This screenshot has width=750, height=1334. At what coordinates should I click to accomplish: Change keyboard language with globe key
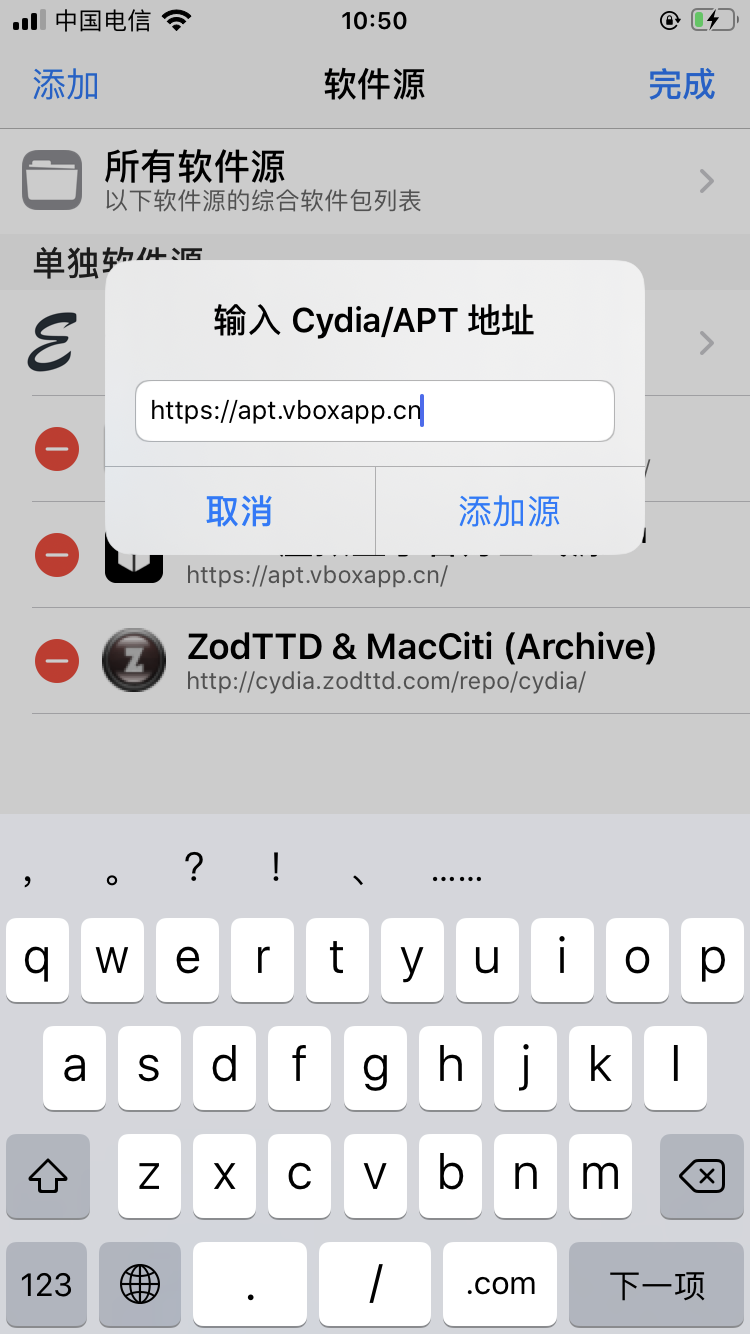pos(140,1284)
